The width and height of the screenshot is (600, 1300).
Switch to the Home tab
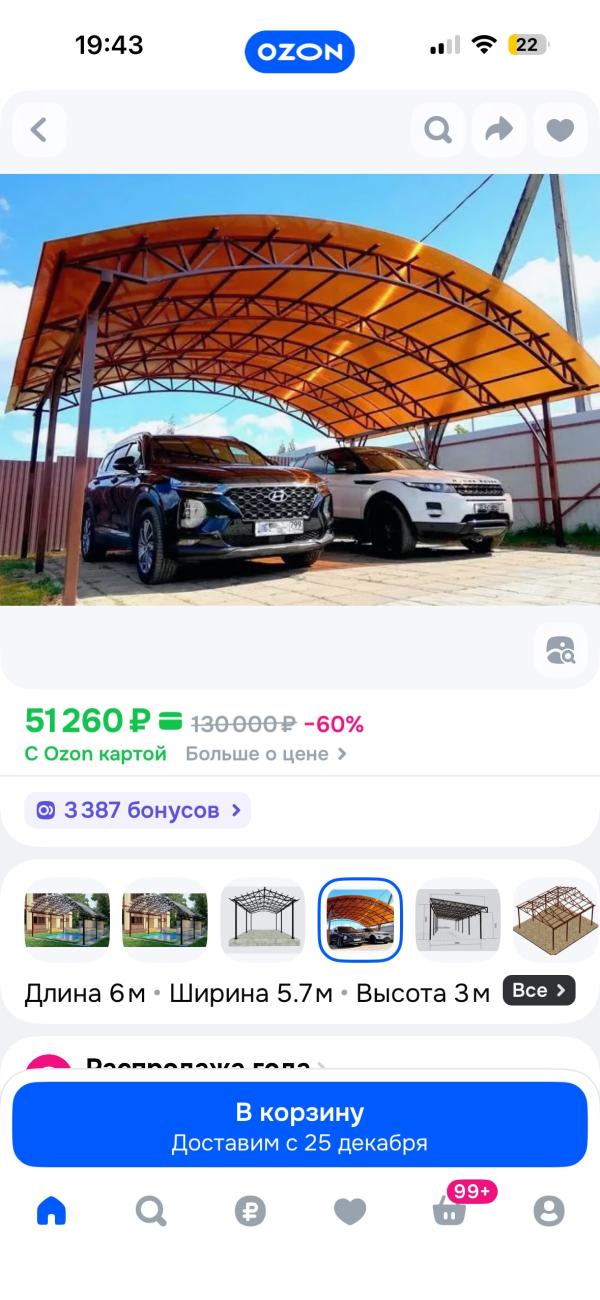(51, 1211)
